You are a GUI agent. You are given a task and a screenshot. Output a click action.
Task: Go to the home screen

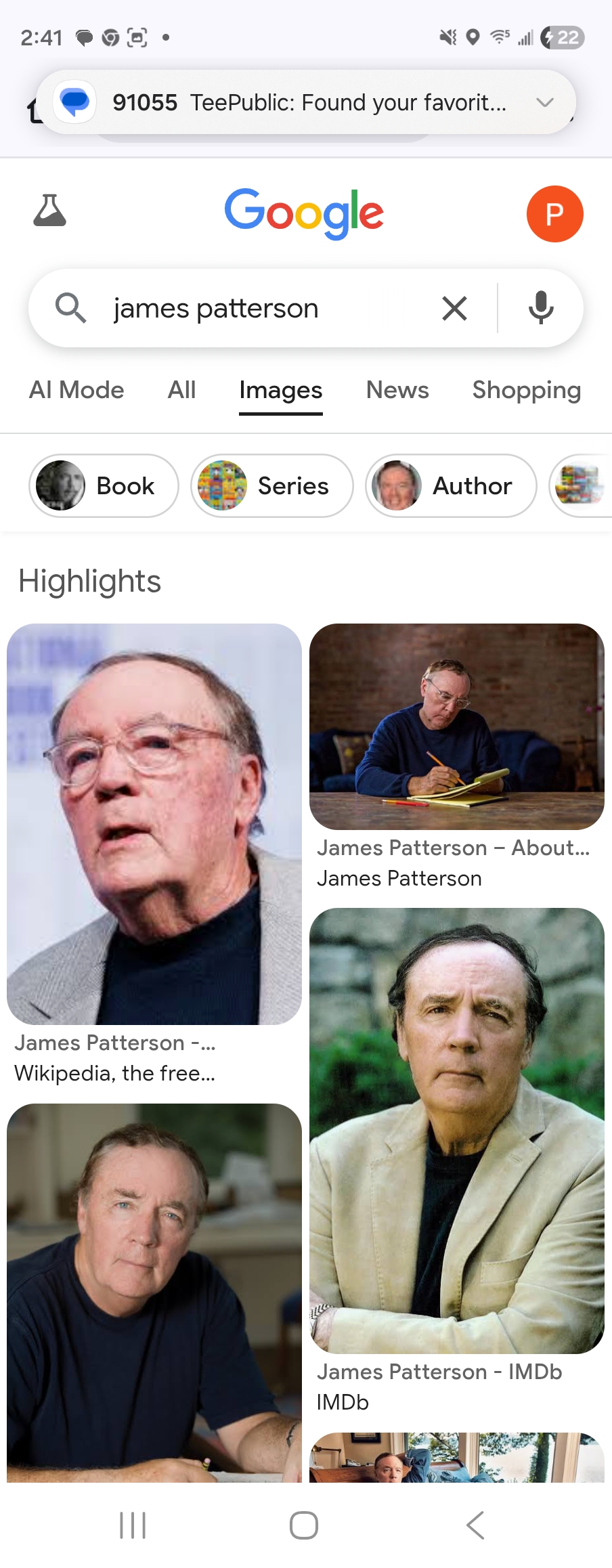point(304,1525)
